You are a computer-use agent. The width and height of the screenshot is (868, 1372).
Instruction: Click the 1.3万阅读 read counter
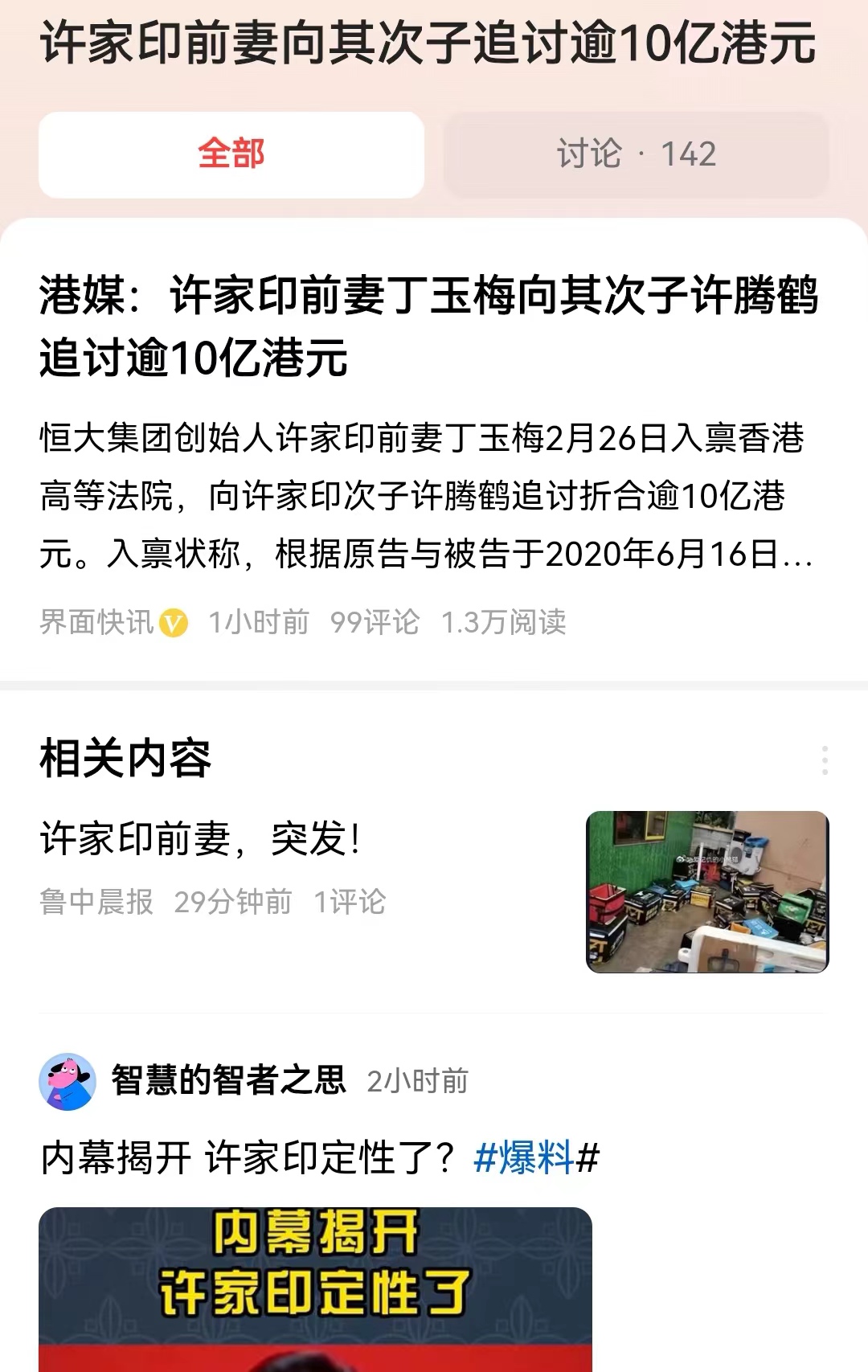[x=506, y=621]
